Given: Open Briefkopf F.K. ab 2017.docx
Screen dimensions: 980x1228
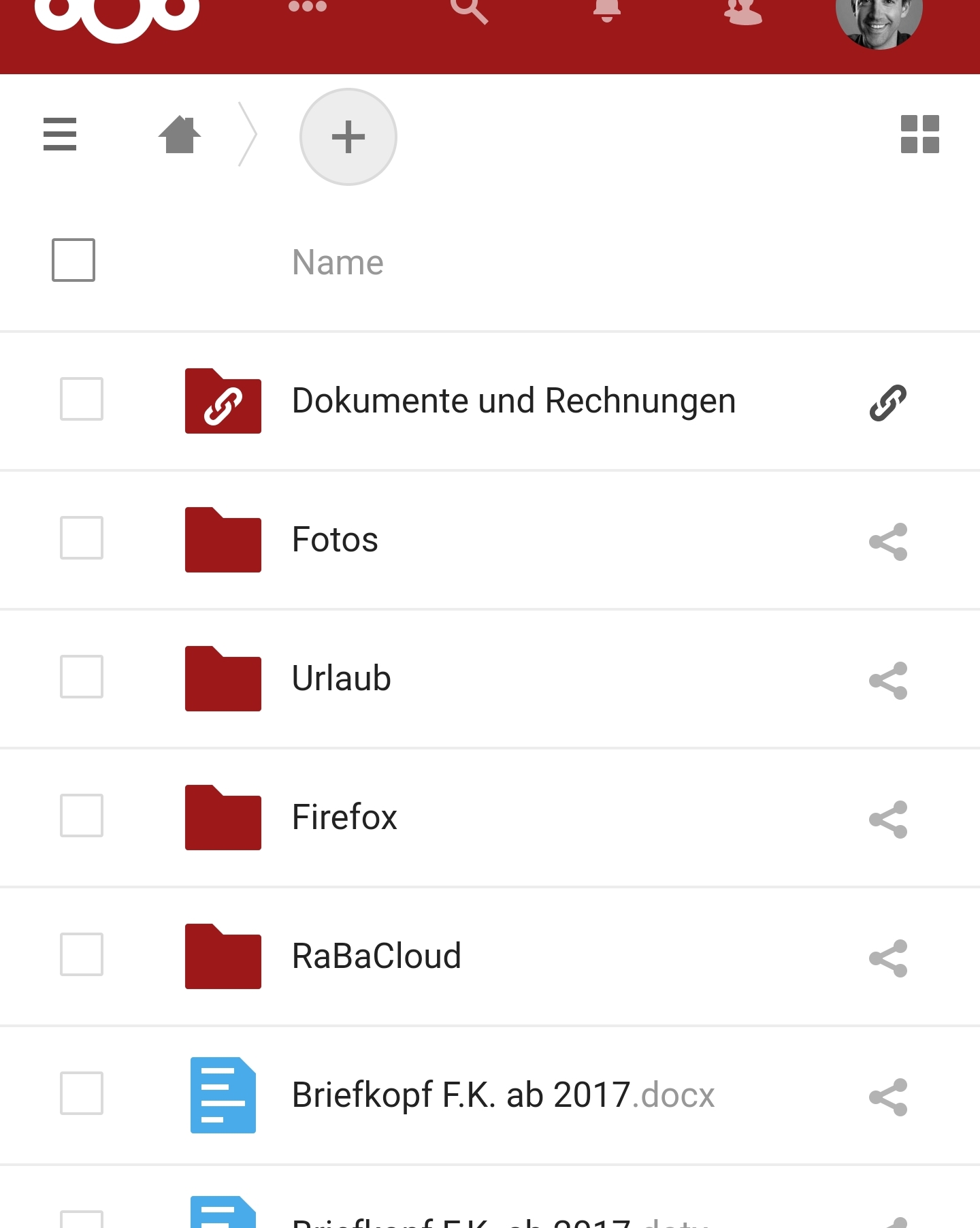Looking at the screenshot, I should pos(502,1095).
